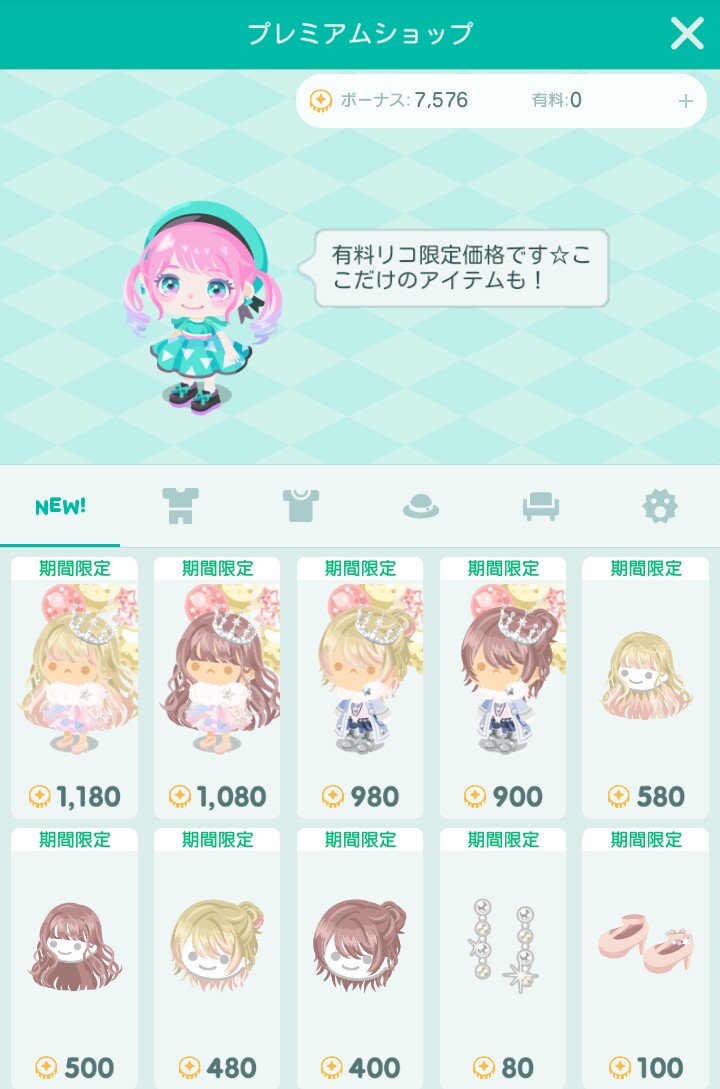
Task: Switch to the NEW! tab
Action: (60, 507)
